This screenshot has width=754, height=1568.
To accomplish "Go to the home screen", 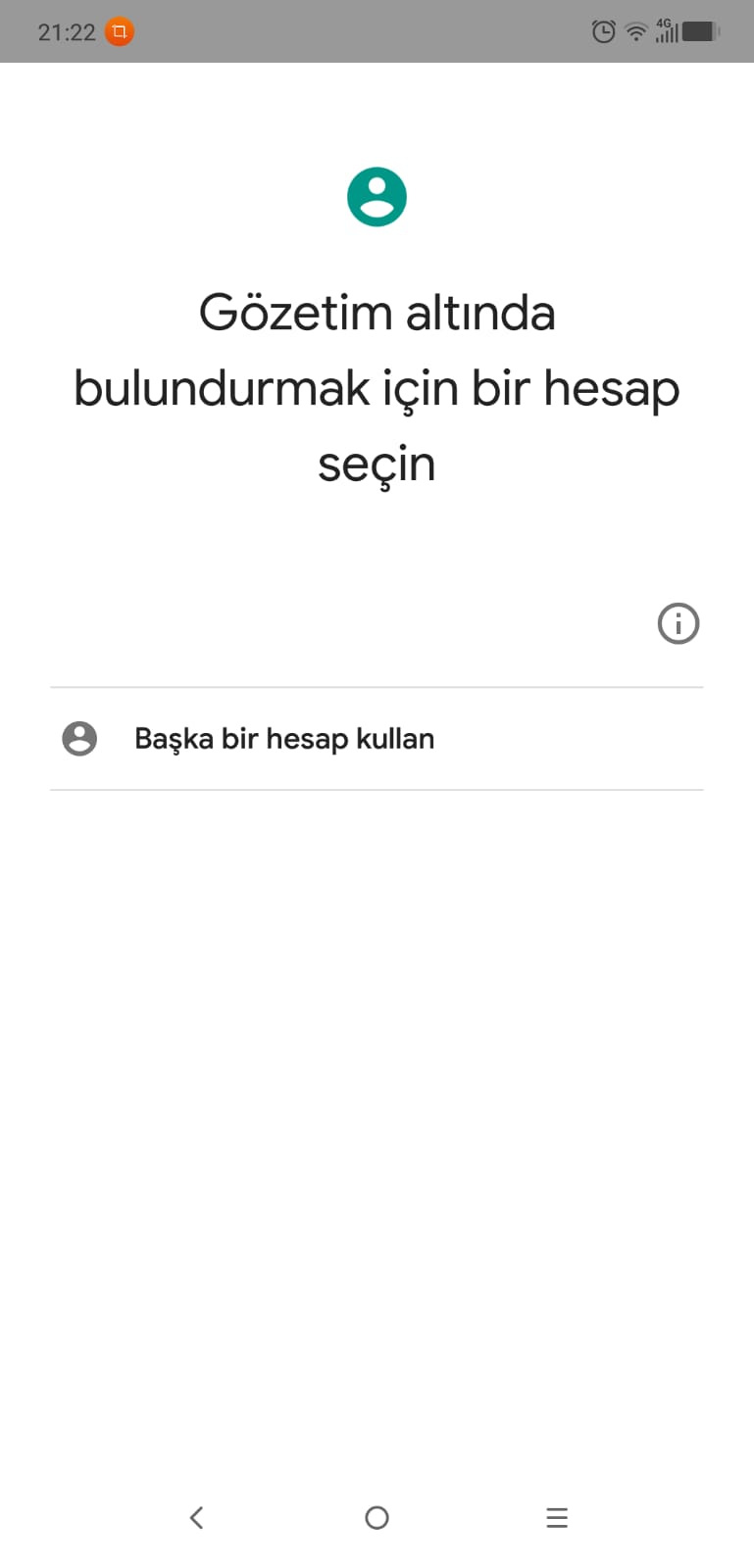I will pyautogui.click(x=377, y=1517).
